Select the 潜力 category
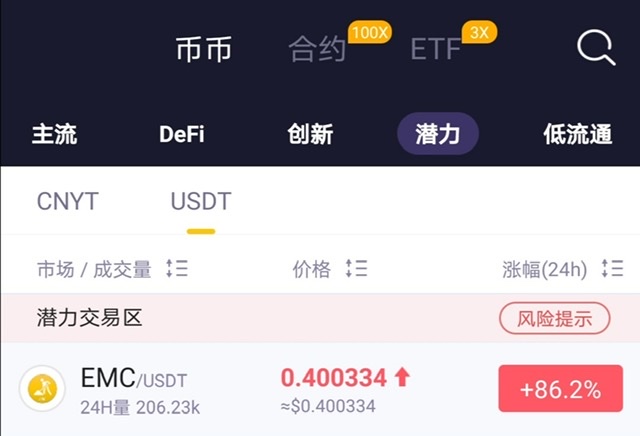 click(438, 134)
